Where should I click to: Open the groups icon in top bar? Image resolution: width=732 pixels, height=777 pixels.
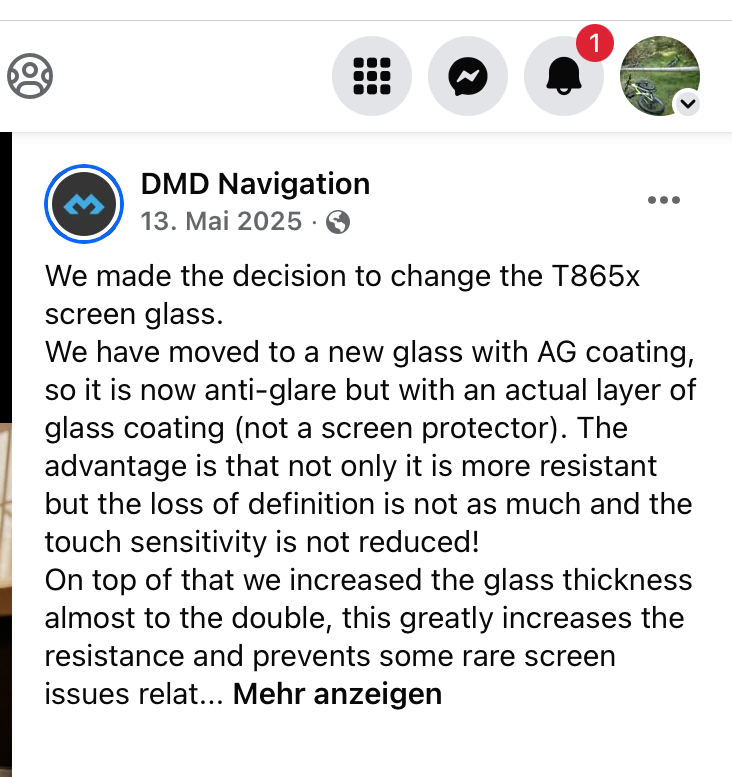(30, 76)
